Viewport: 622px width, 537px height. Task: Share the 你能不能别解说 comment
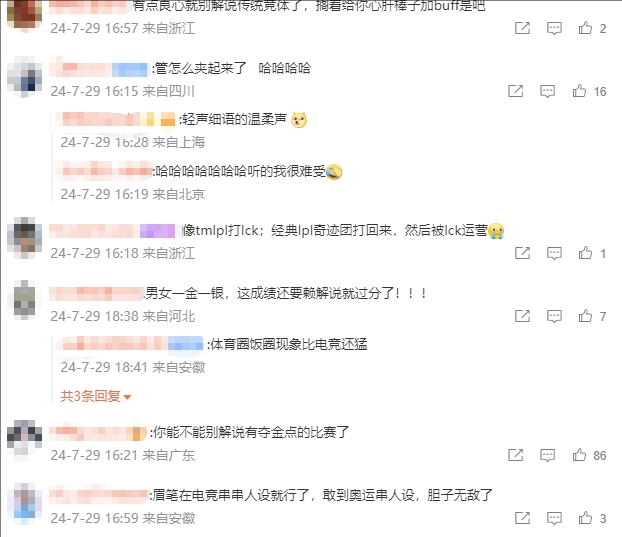pos(516,455)
